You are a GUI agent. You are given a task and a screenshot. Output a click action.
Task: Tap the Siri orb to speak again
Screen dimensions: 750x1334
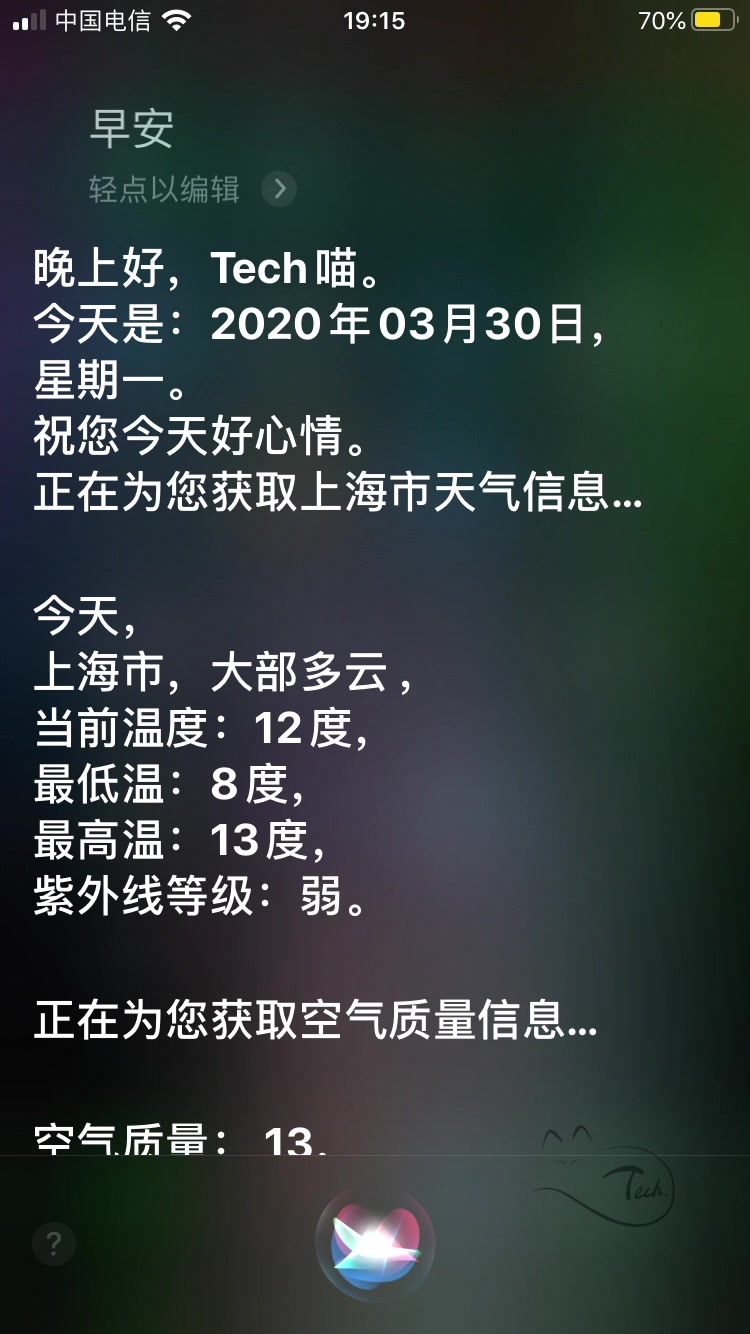pos(375,1243)
